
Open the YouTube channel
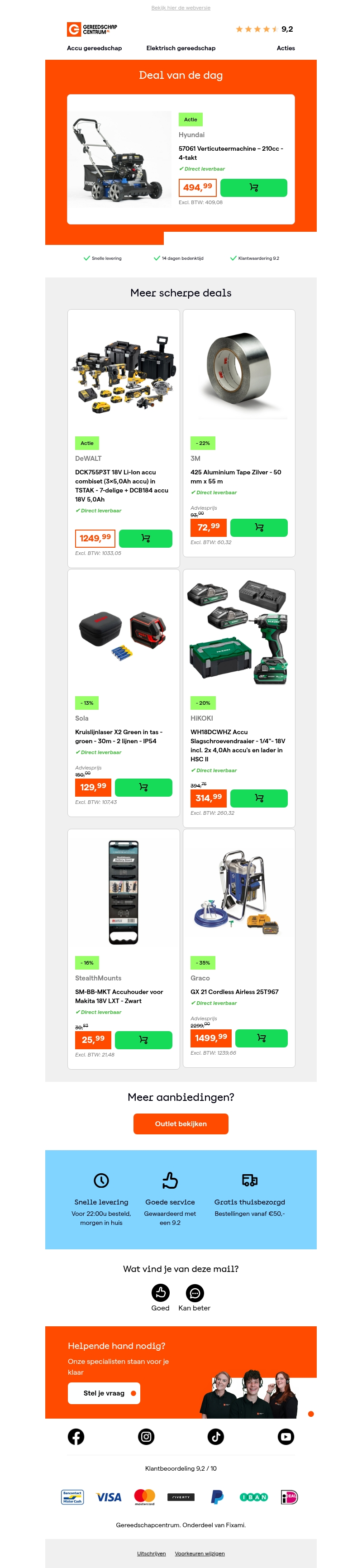[286, 1437]
